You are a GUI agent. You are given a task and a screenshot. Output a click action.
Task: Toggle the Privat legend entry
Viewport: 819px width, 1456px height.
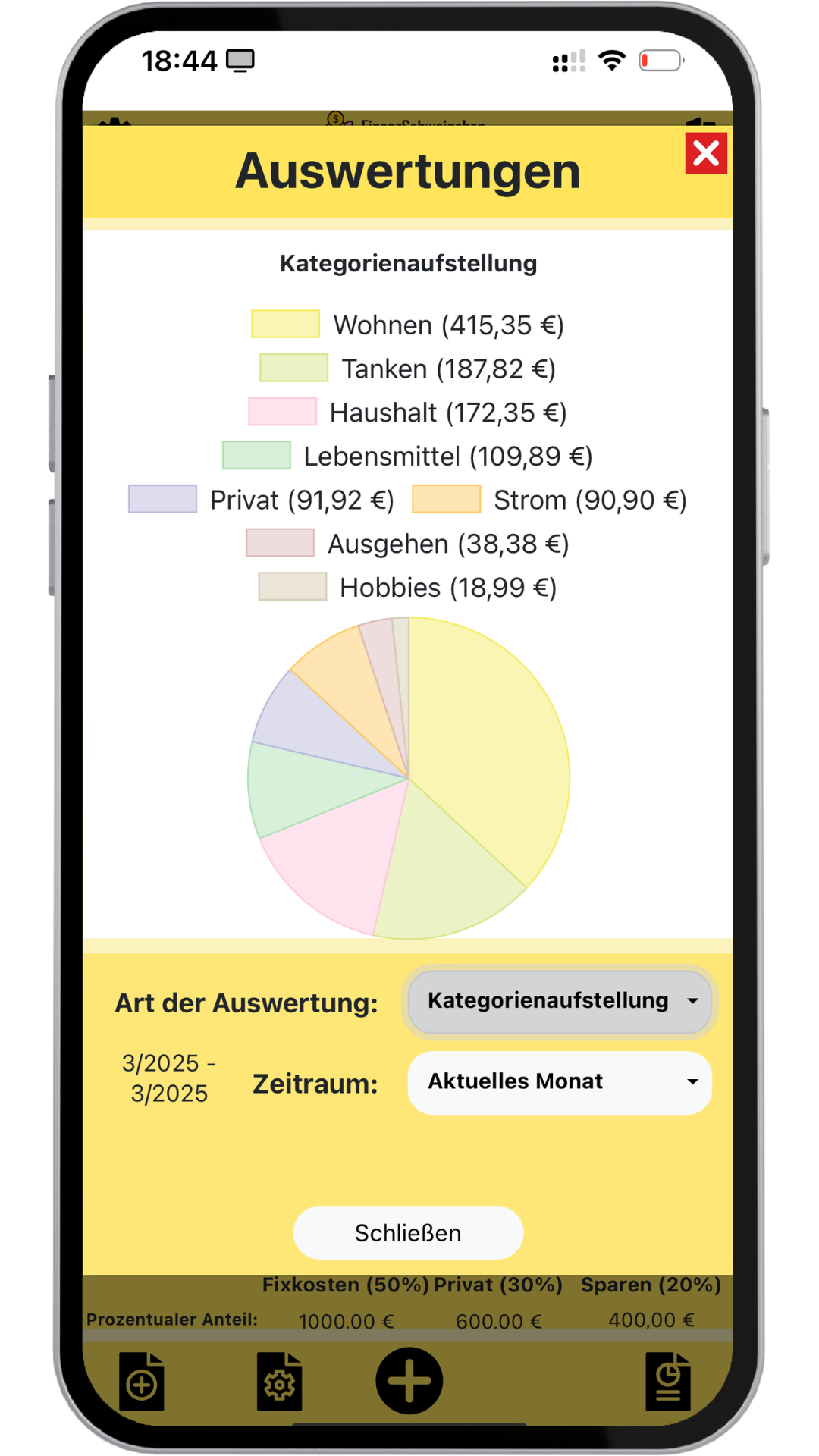[262, 500]
